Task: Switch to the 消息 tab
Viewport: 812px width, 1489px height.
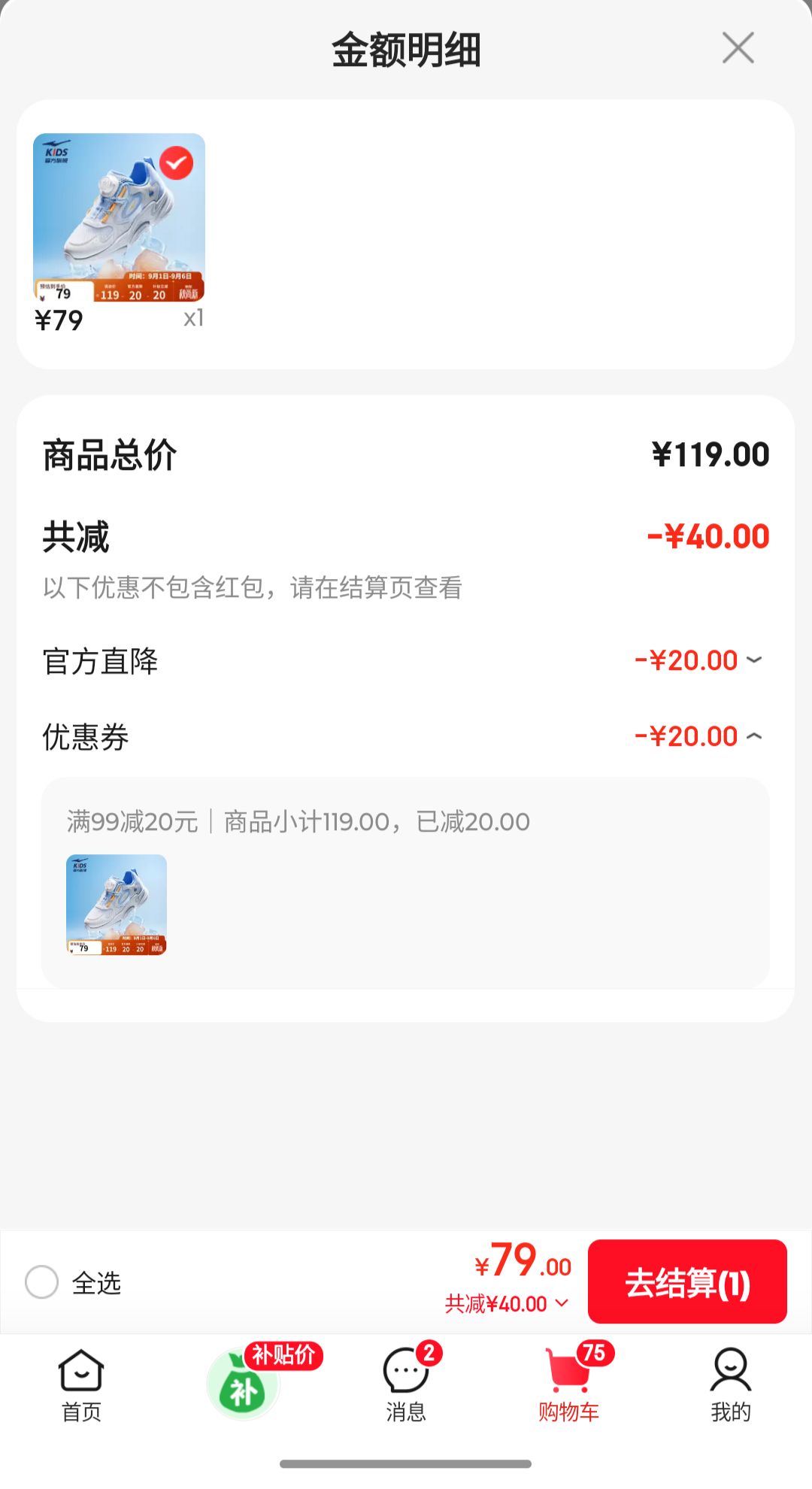Action: point(407,1384)
